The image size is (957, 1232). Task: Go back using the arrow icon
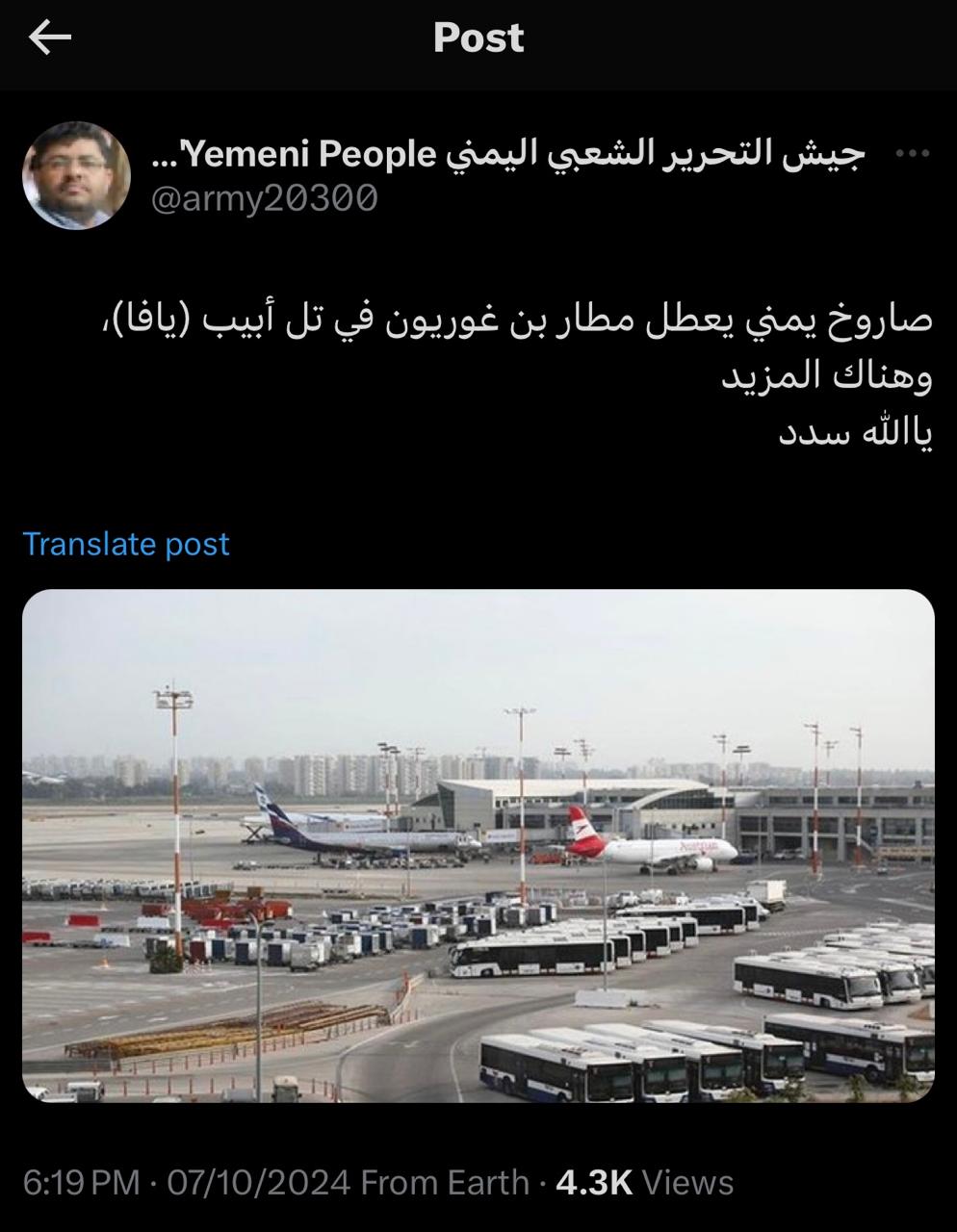click(50, 38)
